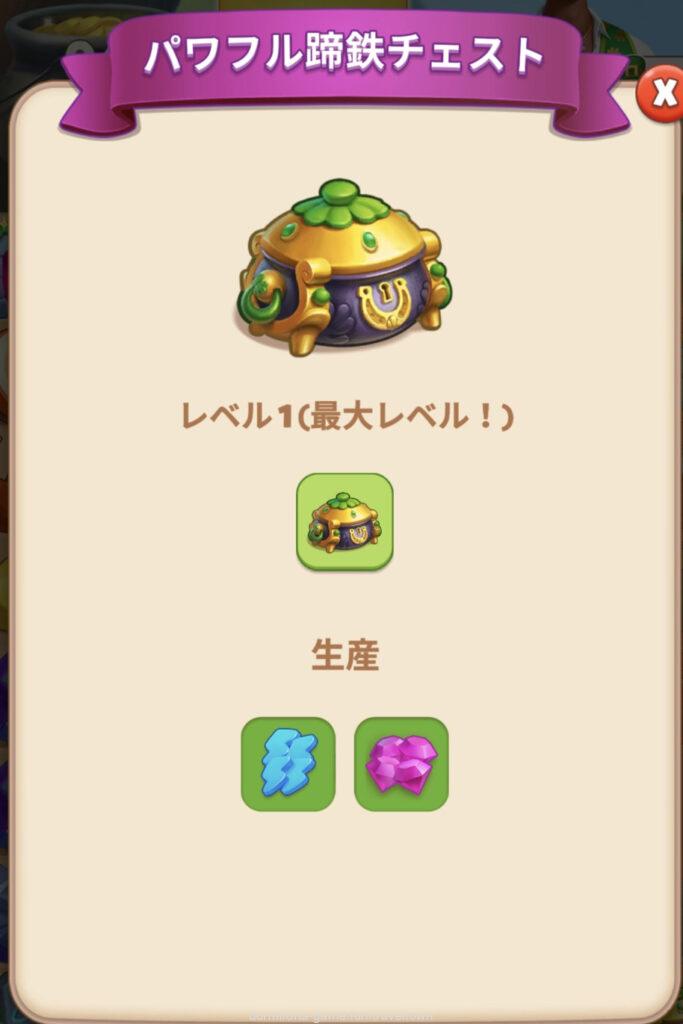This screenshot has width=683, height=1024.
Task: Close the horseshoe chest info dialog
Action: [x=661, y=95]
